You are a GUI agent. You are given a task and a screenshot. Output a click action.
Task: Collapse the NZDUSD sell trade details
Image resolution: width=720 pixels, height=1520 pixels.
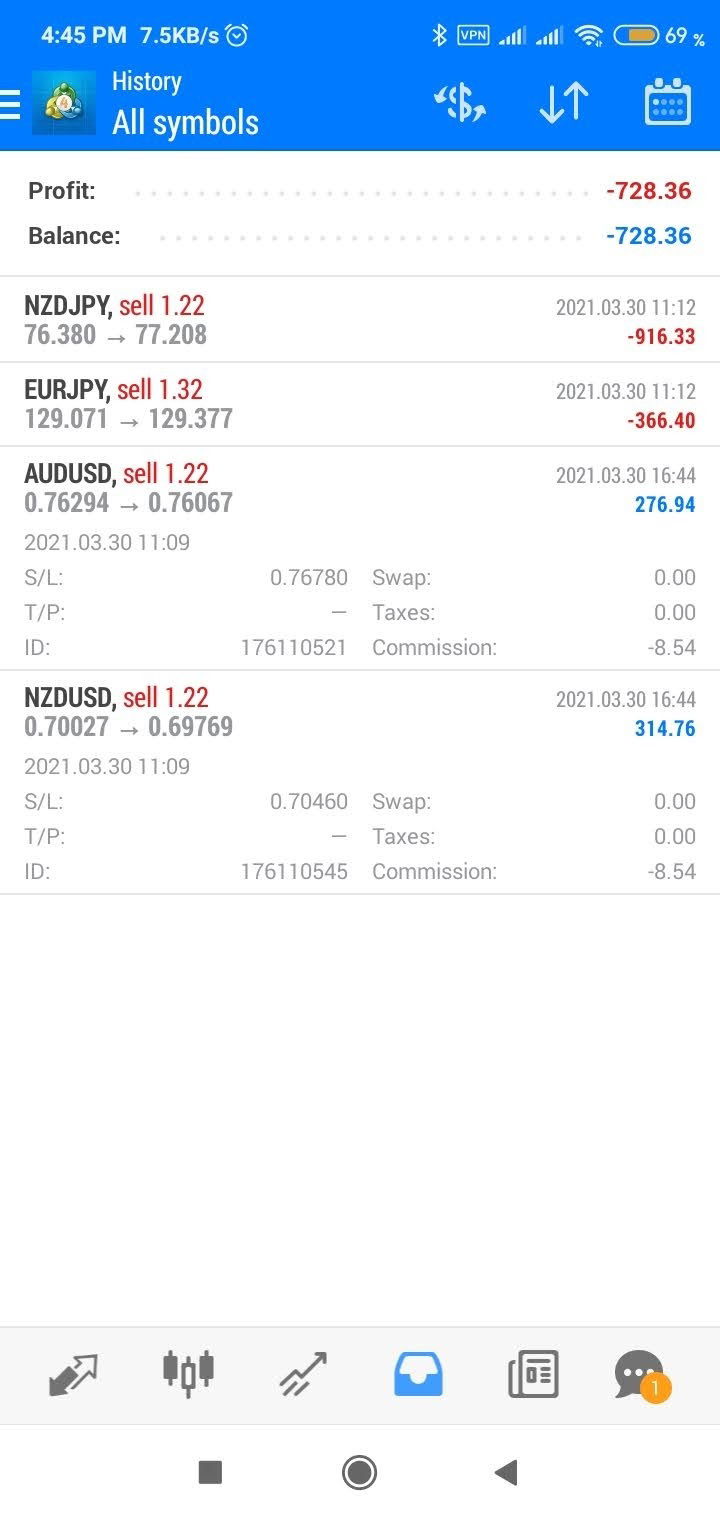click(x=359, y=712)
